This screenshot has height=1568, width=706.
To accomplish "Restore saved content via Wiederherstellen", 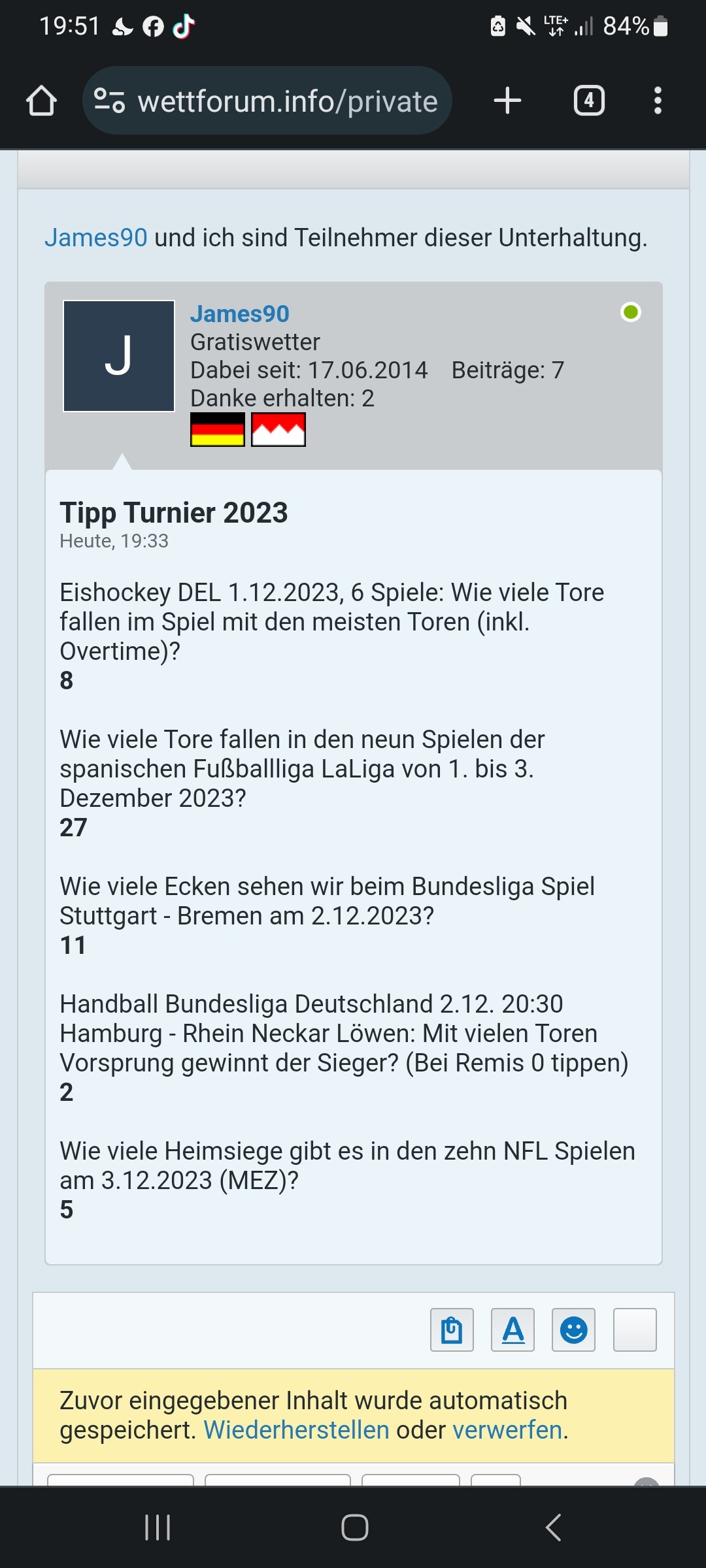I will click(x=297, y=1430).
